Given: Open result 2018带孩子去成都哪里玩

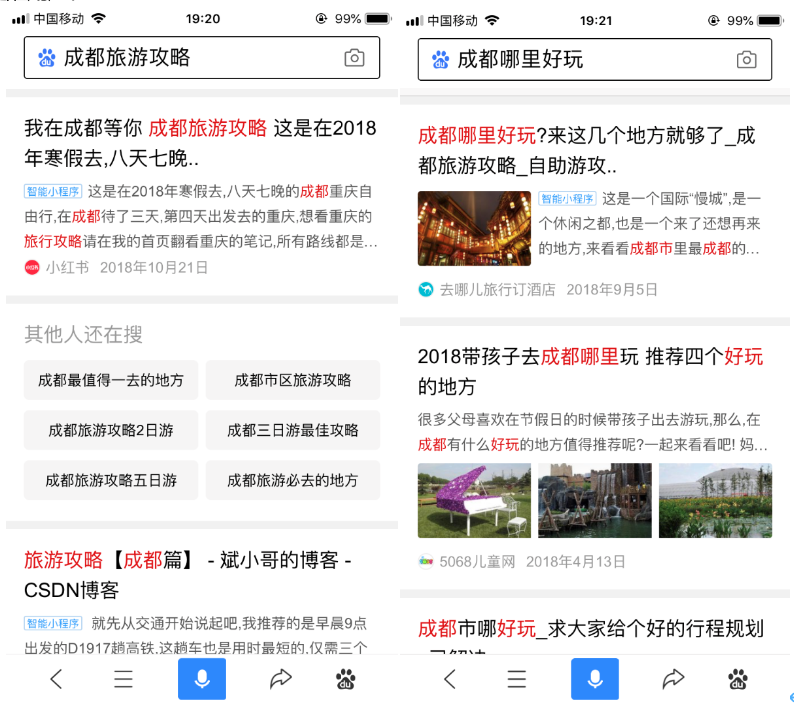Looking at the screenshot, I should coord(590,371).
